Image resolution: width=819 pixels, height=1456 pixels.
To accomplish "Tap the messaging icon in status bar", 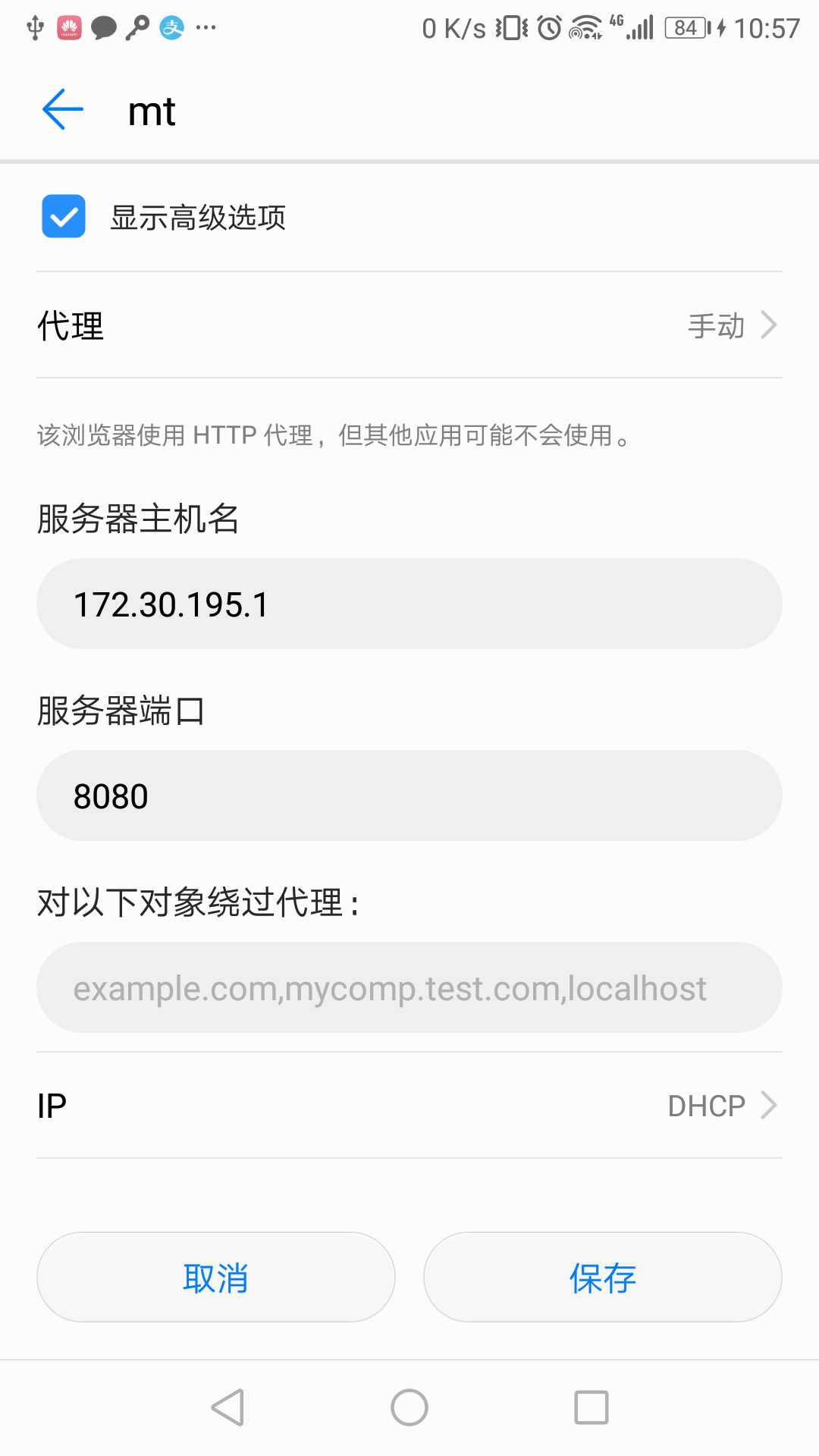I will pos(104,27).
